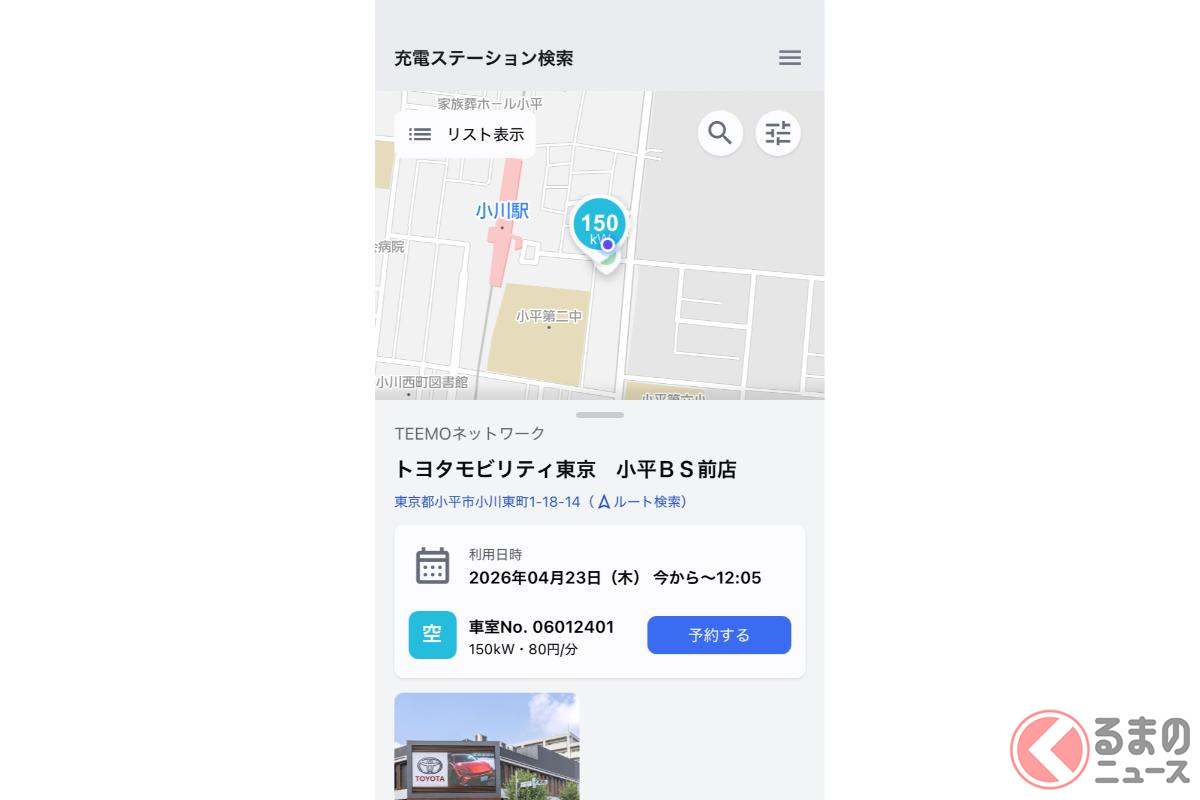Select the 150 kW charger map pin
This screenshot has height=800, width=1200.
pos(599,226)
